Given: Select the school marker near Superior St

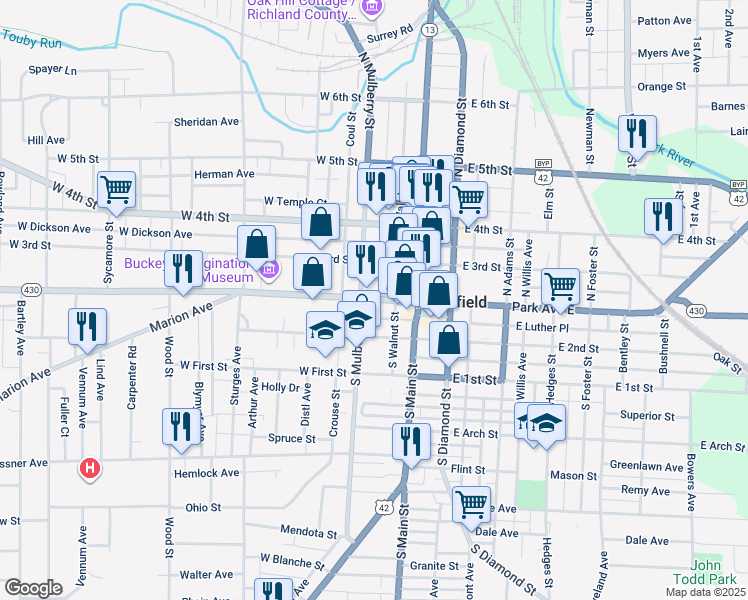Looking at the screenshot, I should tap(546, 426).
